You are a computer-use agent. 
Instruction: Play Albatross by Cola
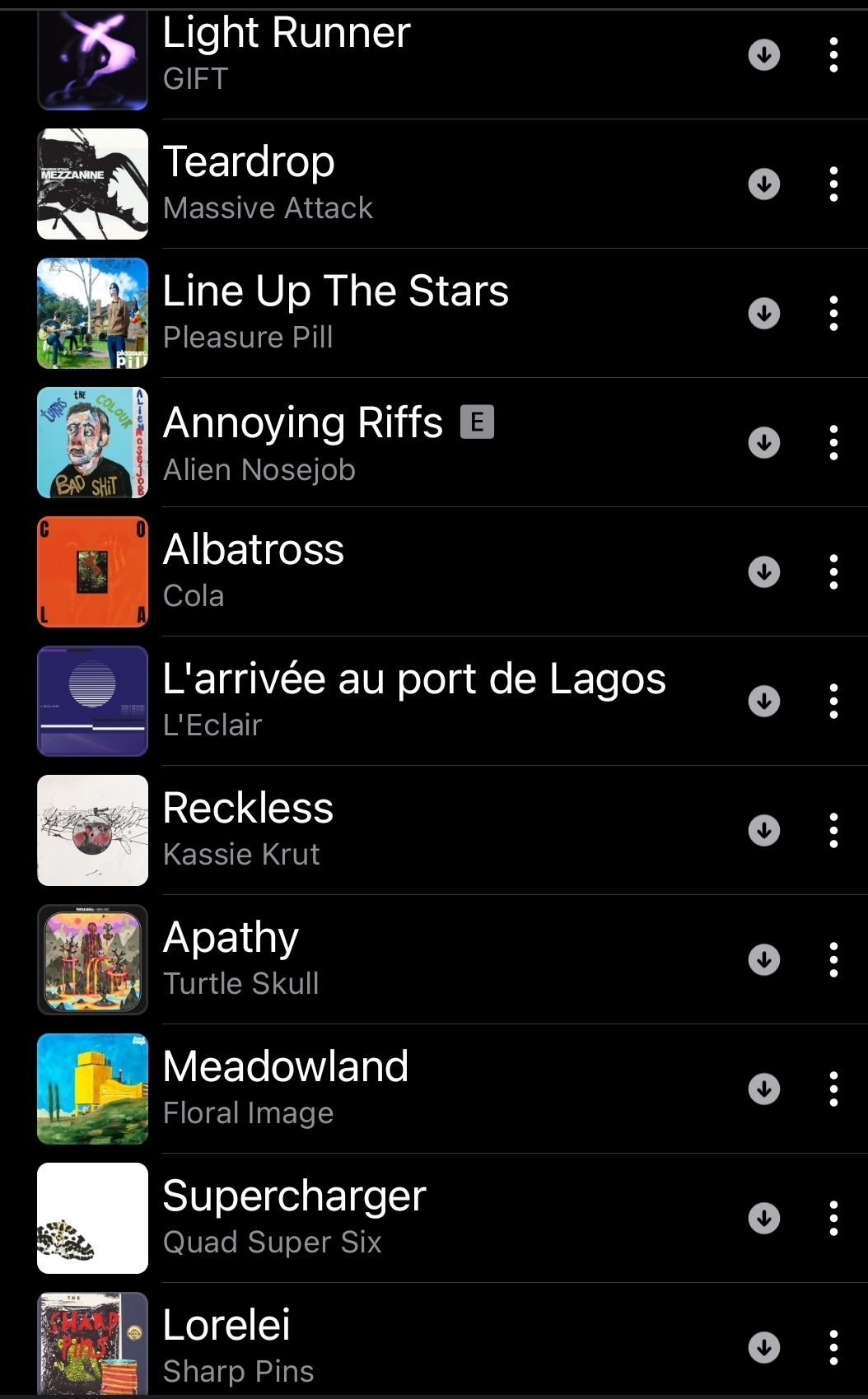tap(253, 571)
